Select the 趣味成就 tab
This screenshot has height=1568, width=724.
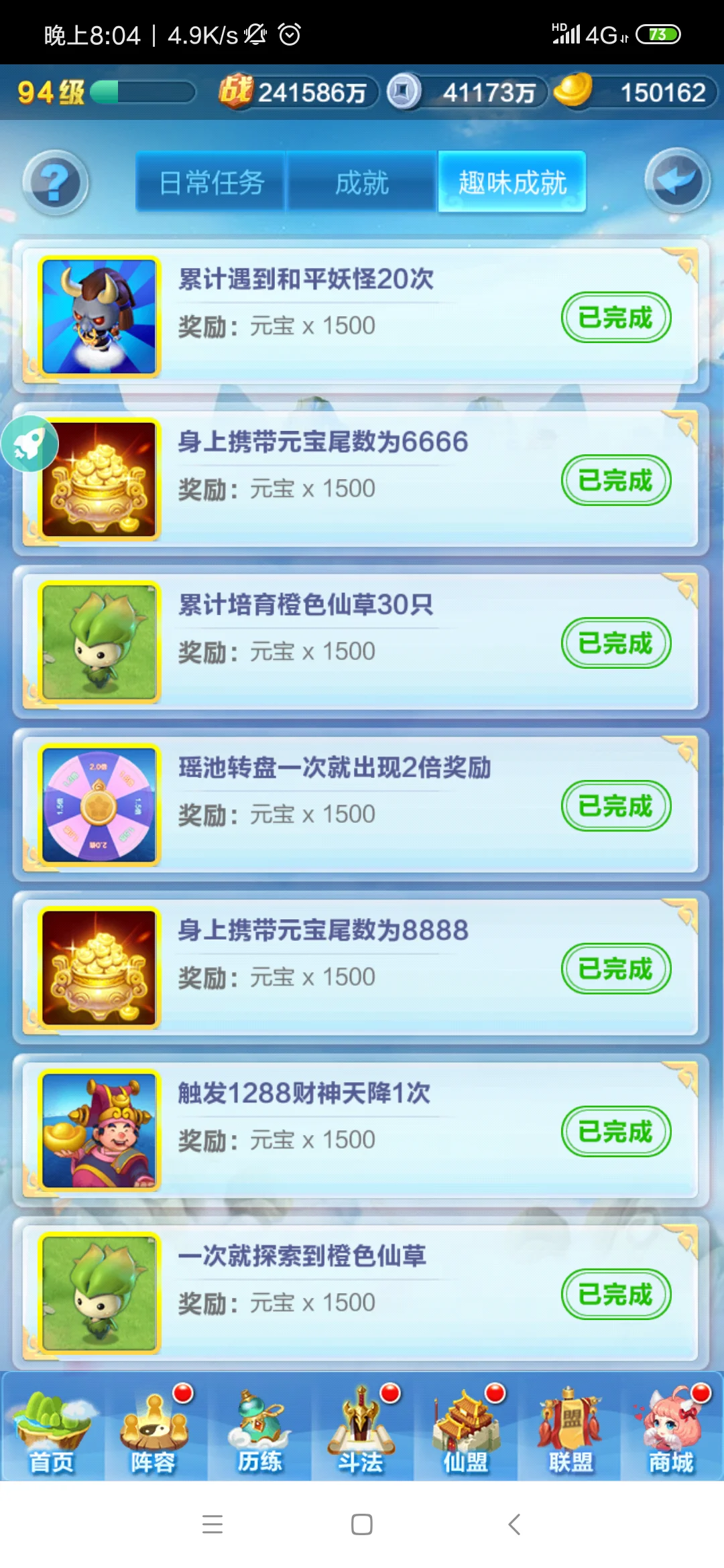(512, 182)
